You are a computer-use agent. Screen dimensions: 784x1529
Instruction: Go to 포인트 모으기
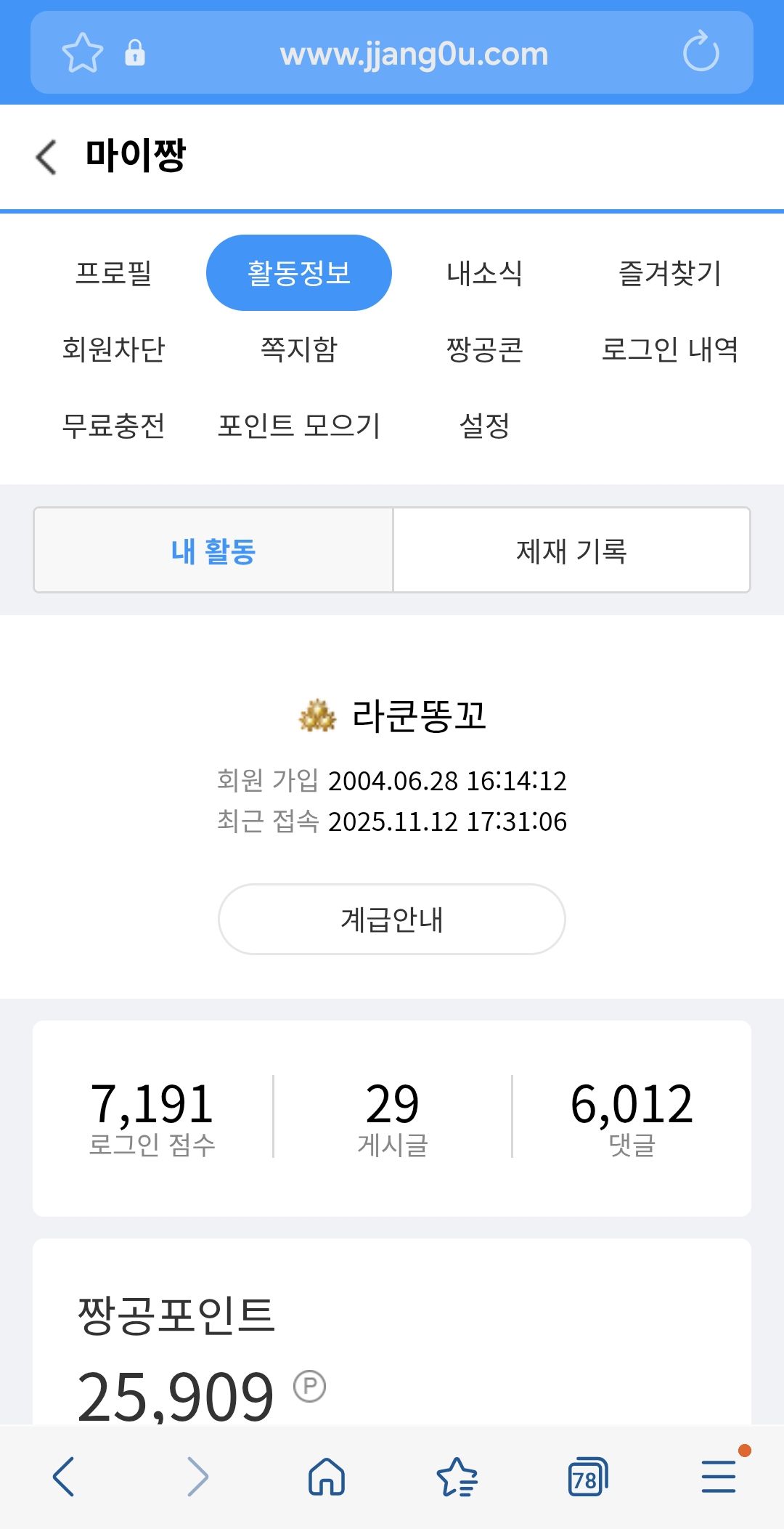tap(299, 426)
